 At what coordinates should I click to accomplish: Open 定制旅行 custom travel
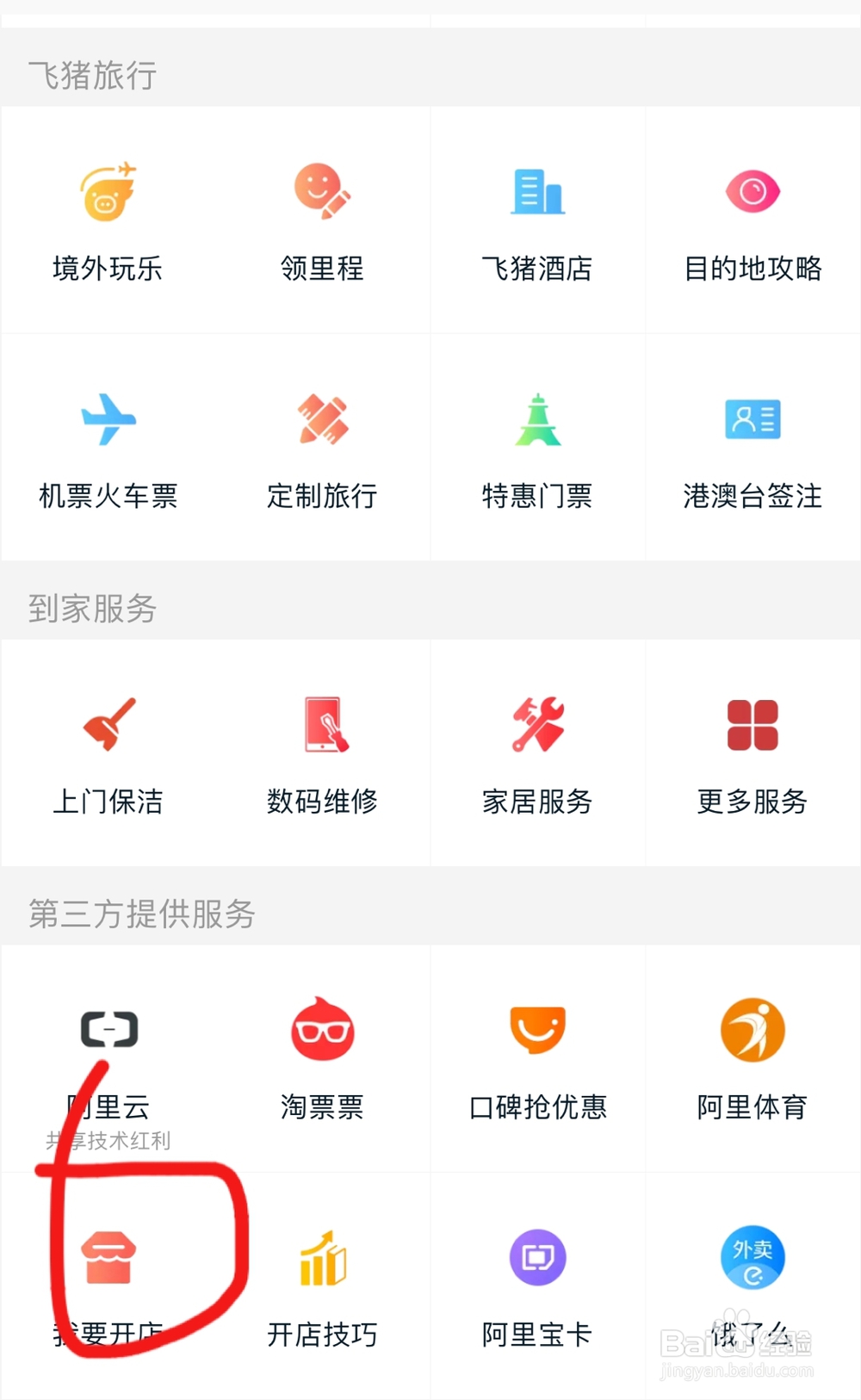pyautogui.click(x=323, y=448)
